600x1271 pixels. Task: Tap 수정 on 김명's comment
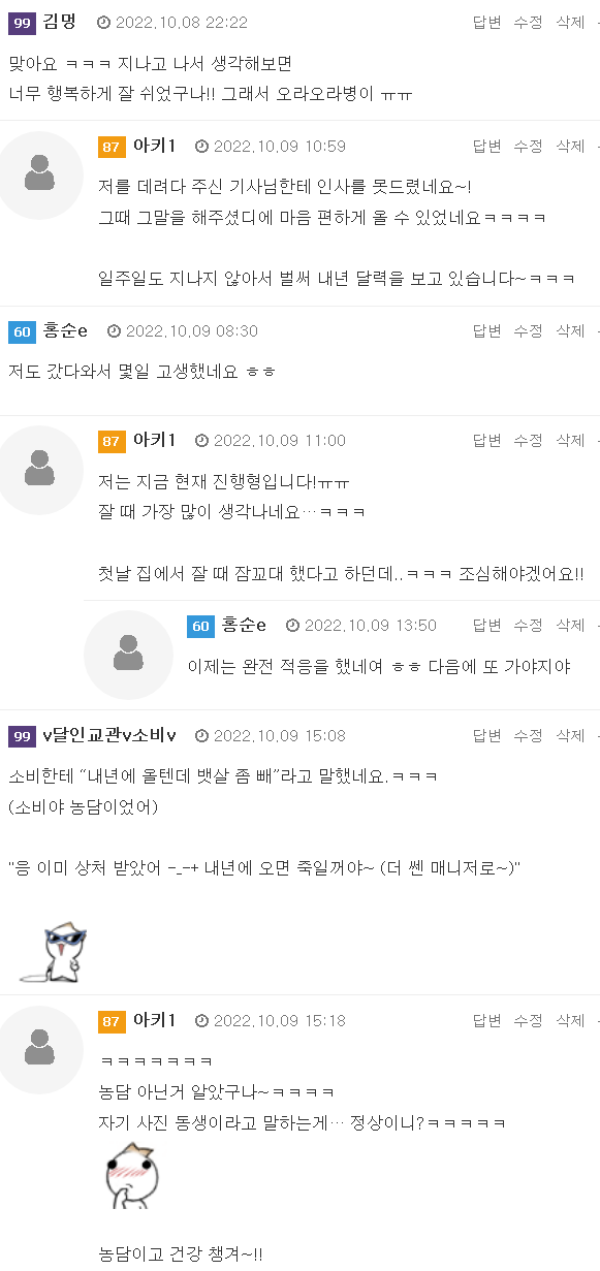[x=528, y=22]
